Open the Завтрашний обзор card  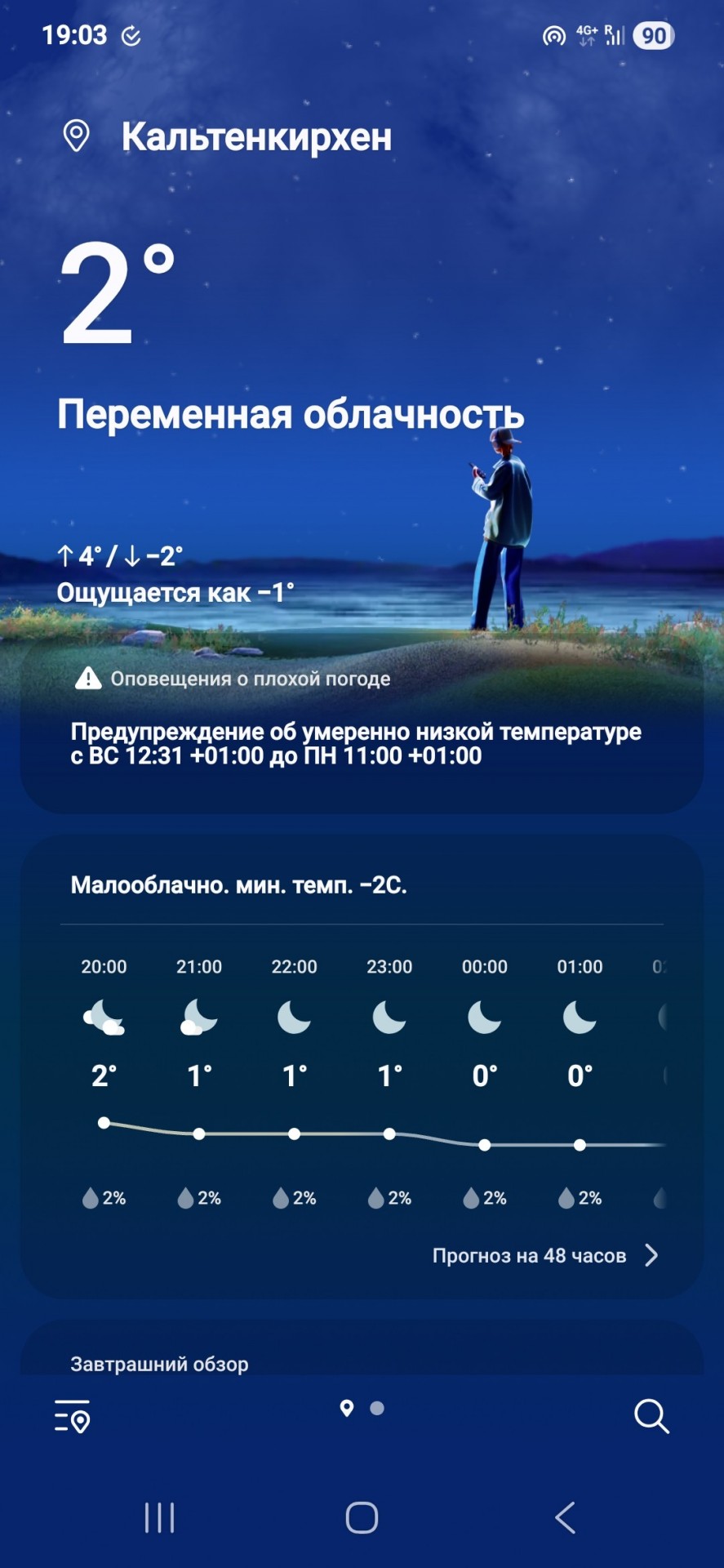(x=362, y=1349)
